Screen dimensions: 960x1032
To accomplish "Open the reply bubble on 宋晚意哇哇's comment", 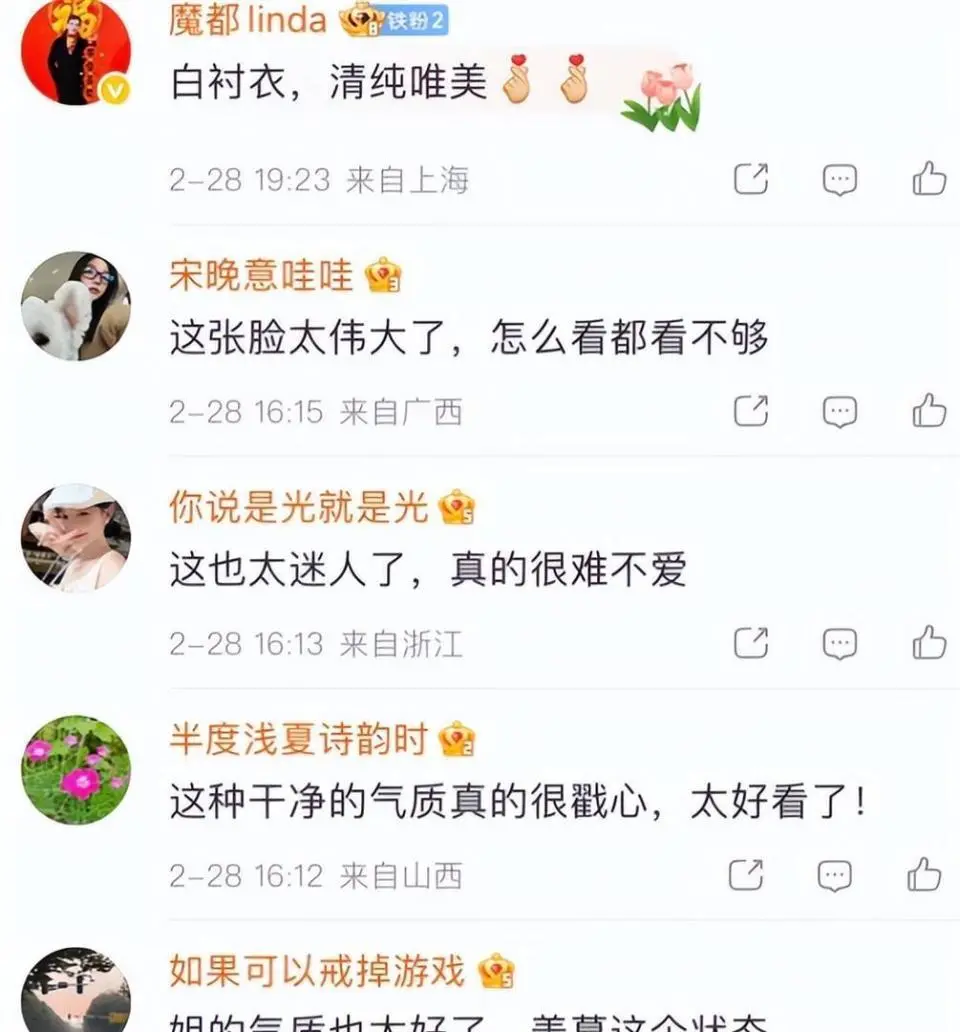I will 838,410.
